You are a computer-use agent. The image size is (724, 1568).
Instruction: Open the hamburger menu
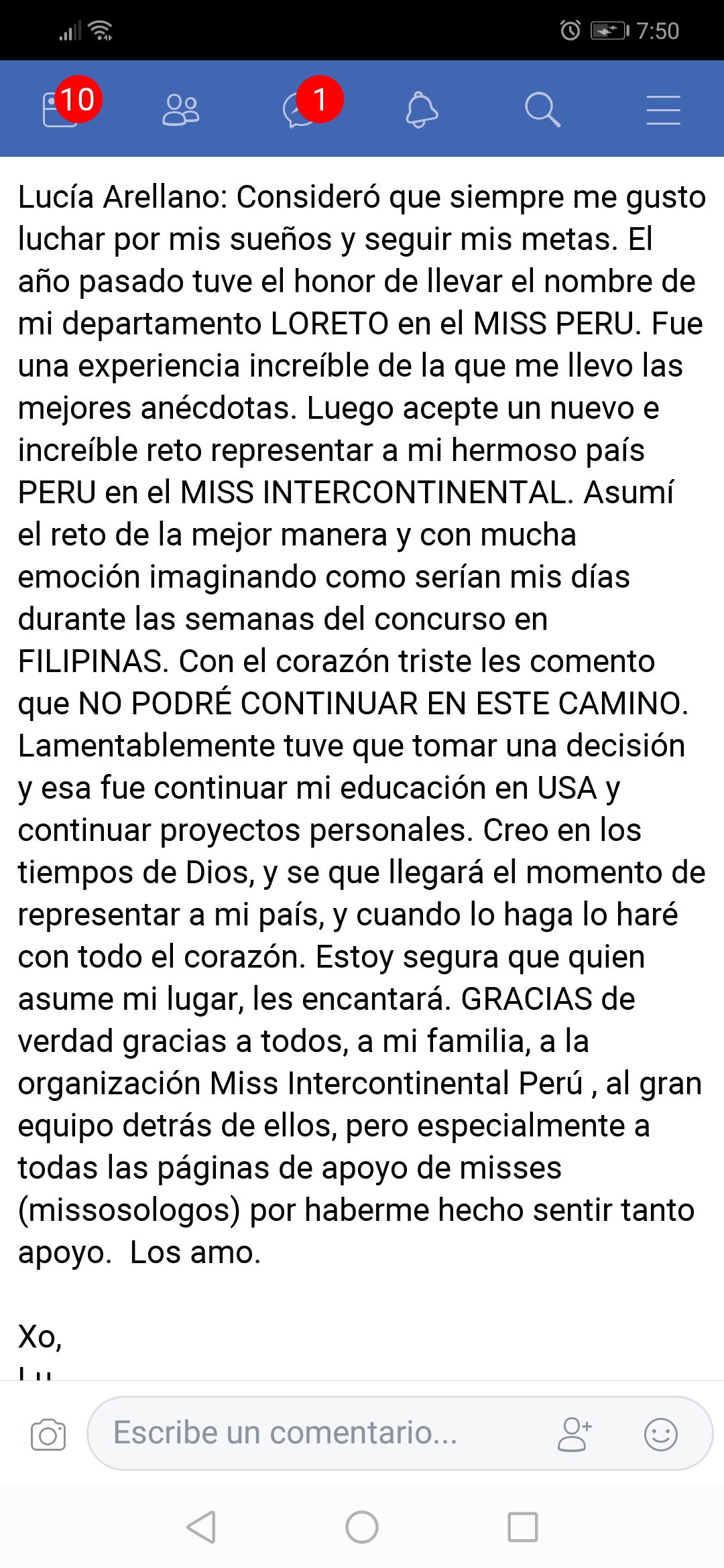pos(663,109)
